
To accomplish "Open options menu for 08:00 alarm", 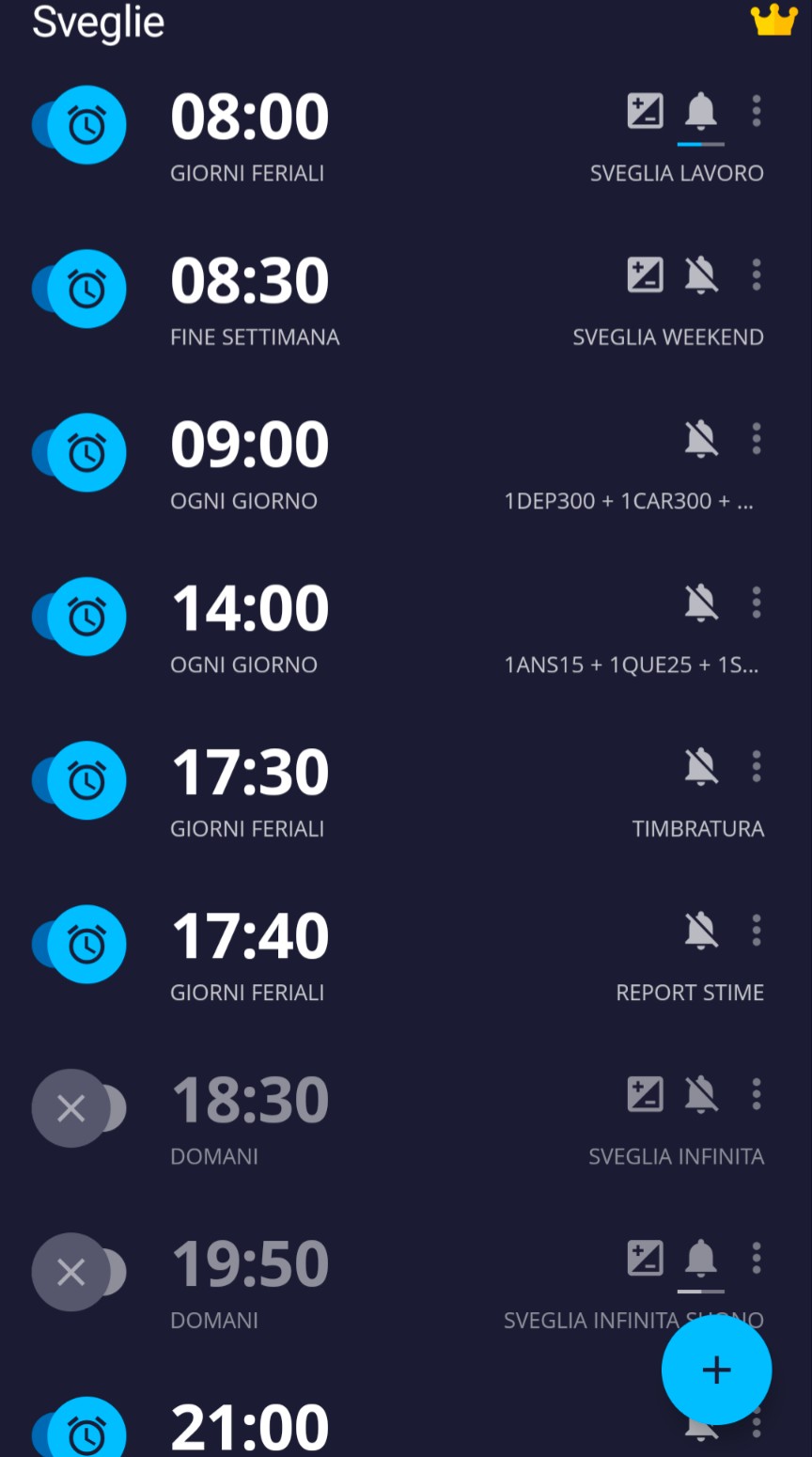I will click(x=757, y=111).
